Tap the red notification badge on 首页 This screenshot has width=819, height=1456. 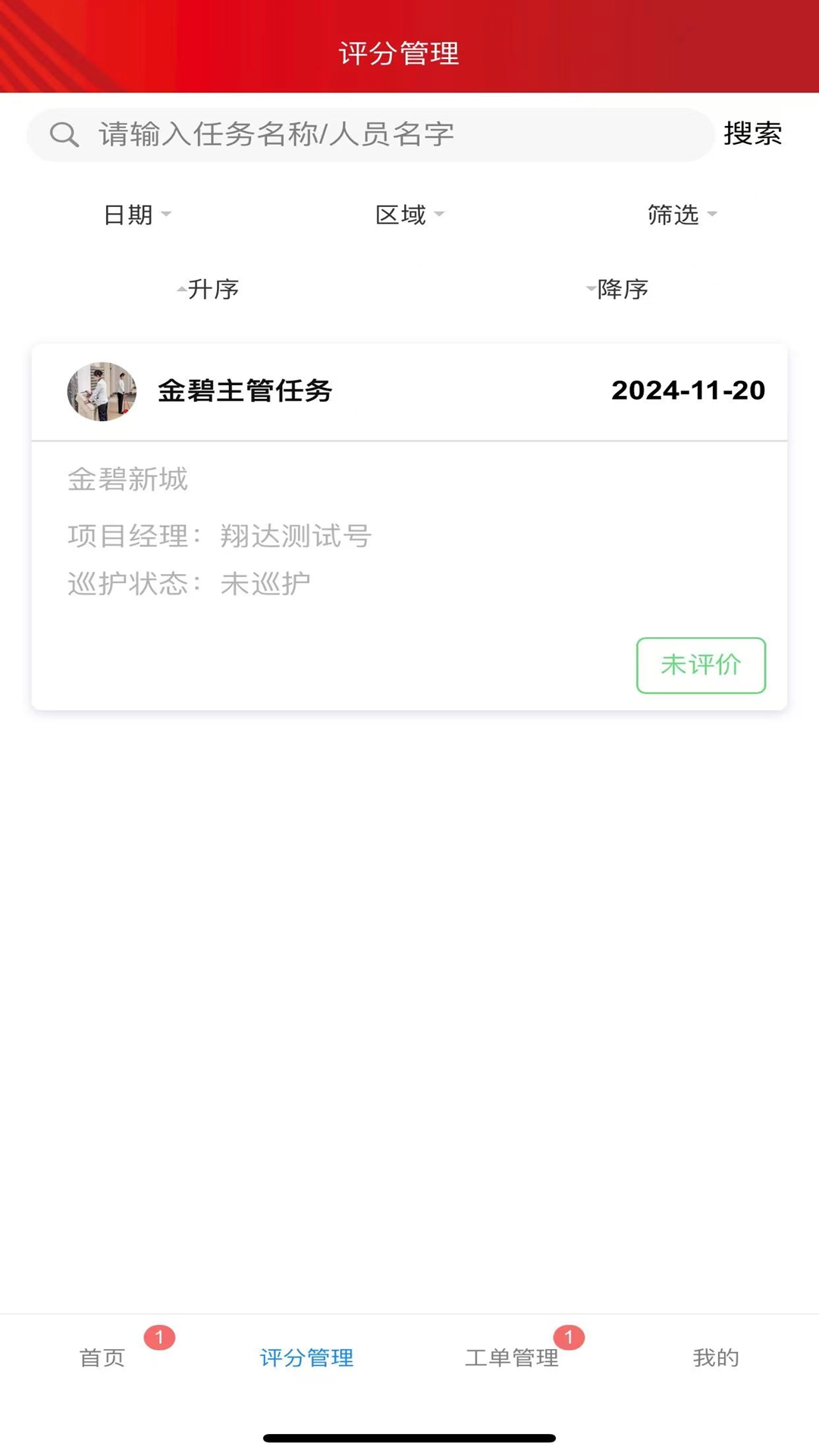tap(162, 1332)
